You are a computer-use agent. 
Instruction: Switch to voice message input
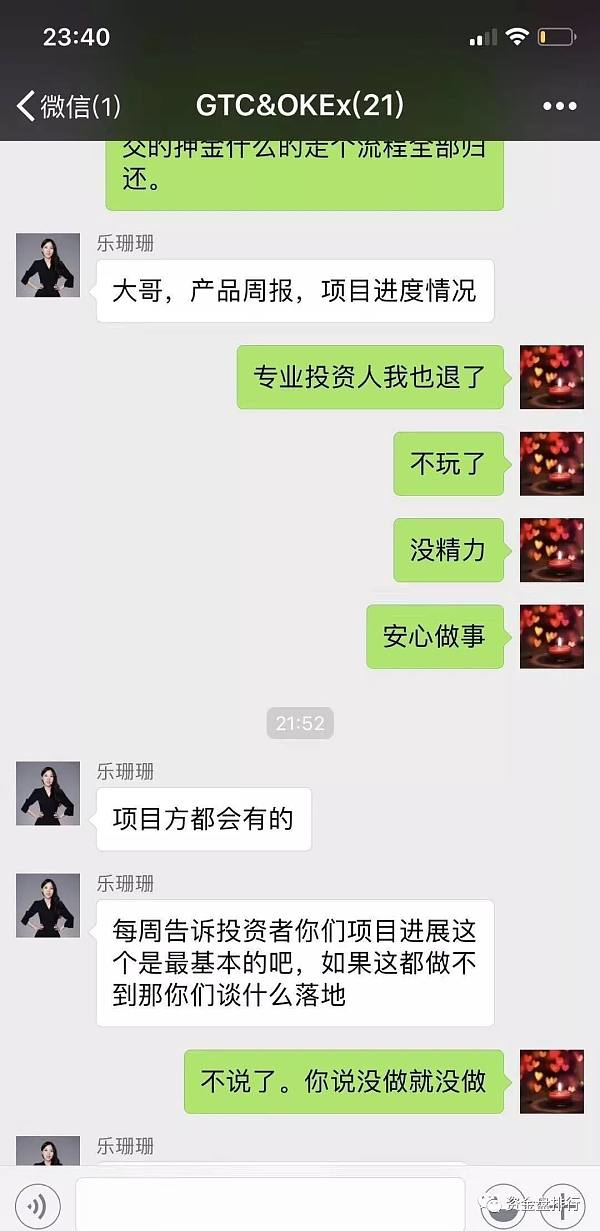(38, 1203)
